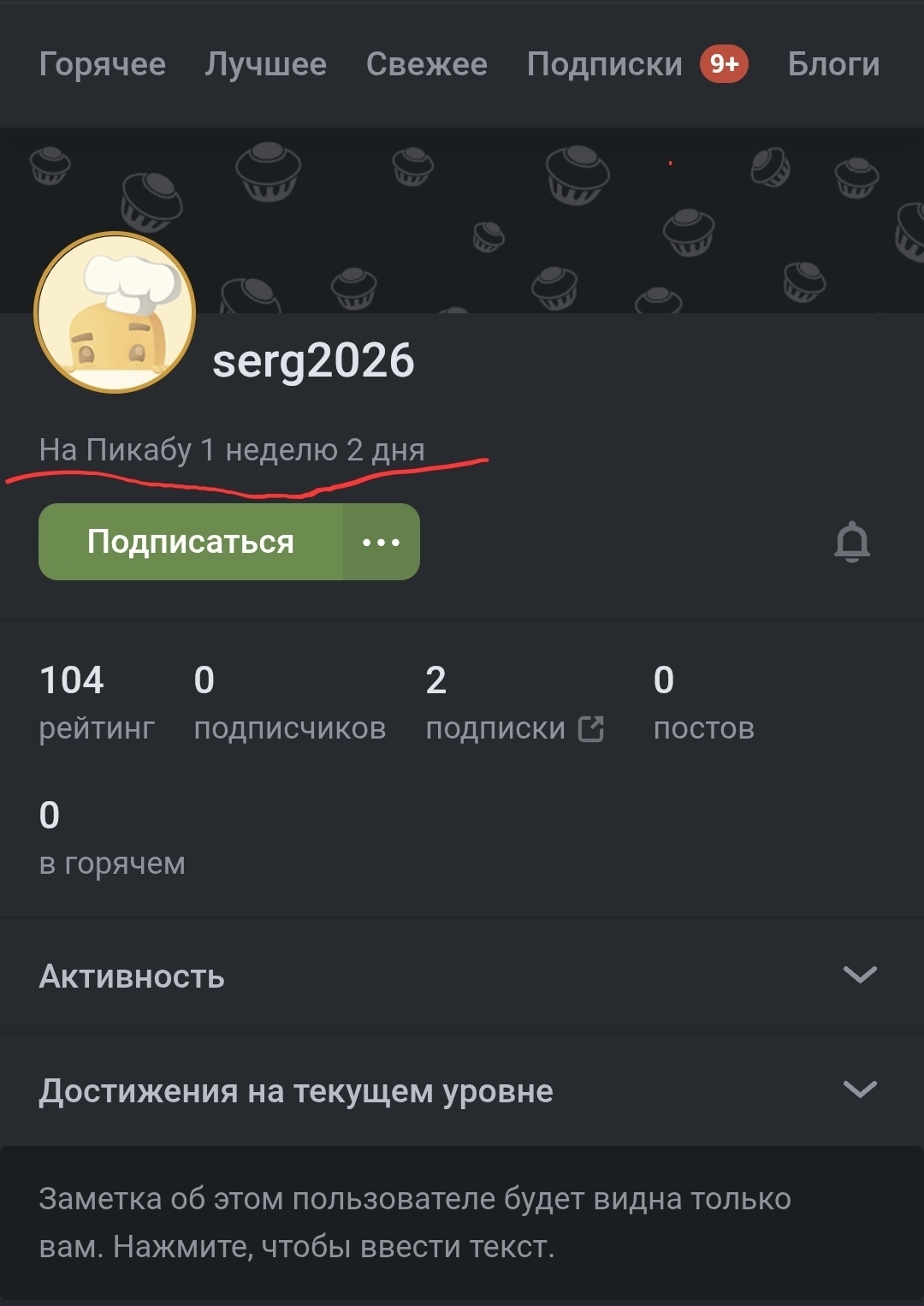Tap the Подписаться button
This screenshot has height=1306, width=924.
(191, 542)
